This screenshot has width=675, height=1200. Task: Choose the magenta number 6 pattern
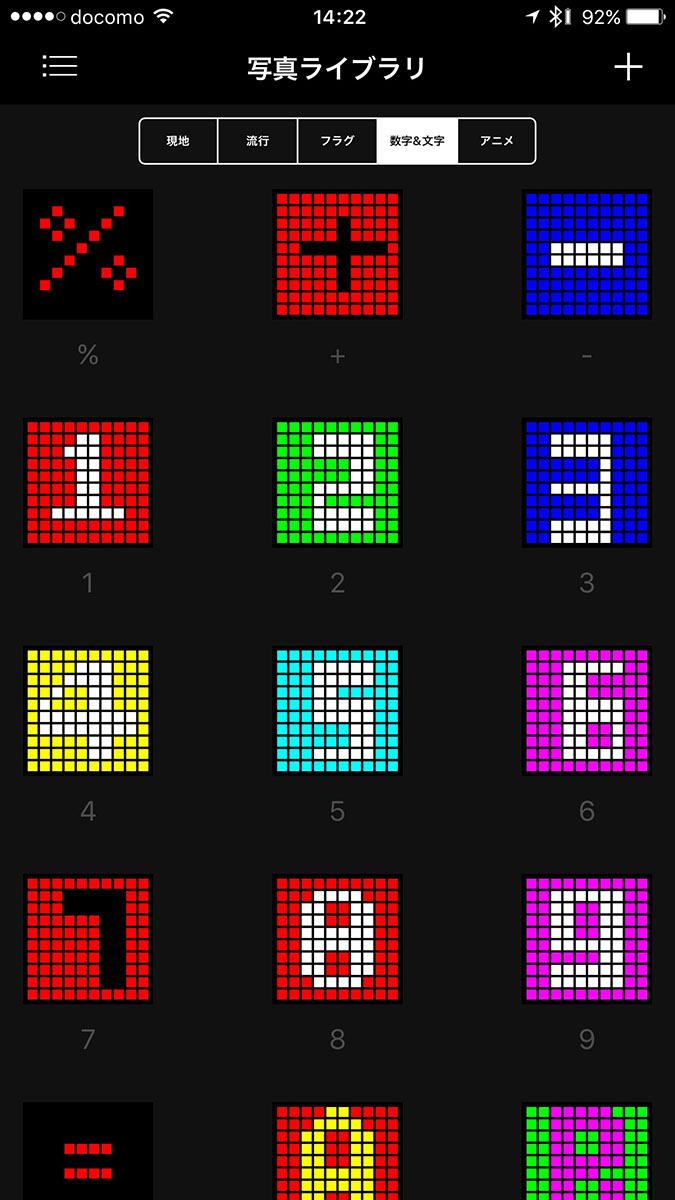(586, 710)
